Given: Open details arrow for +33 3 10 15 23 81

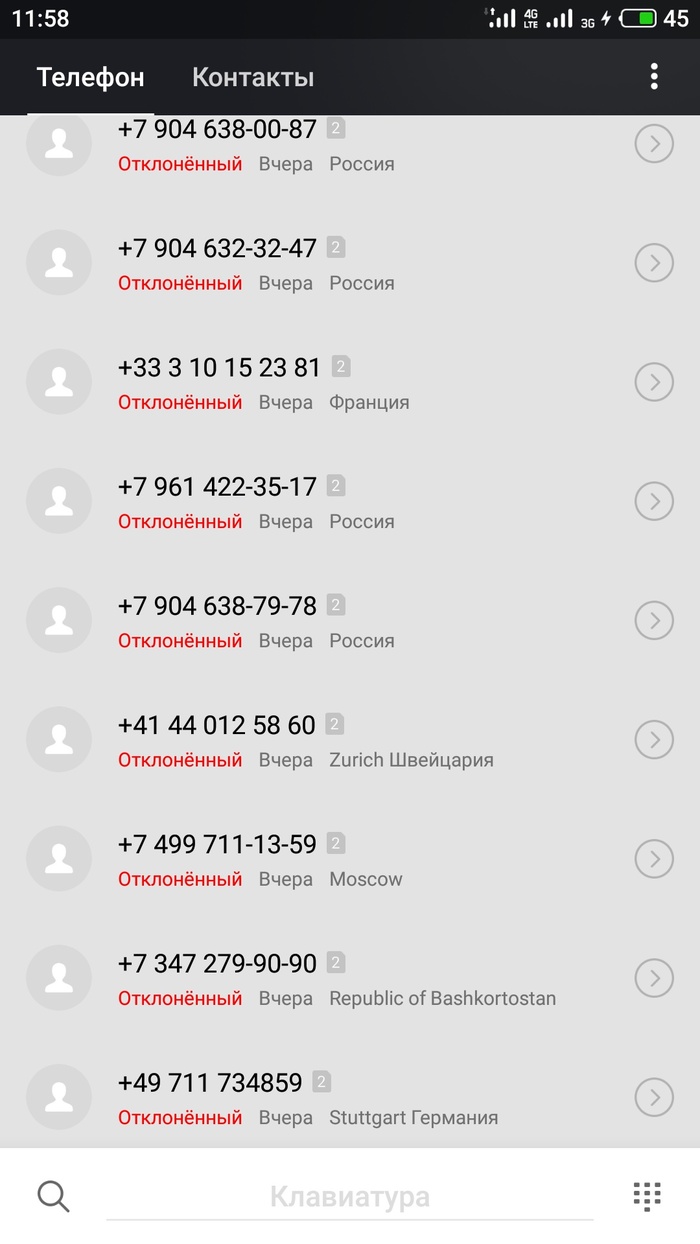Looking at the screenshot, I should point(654,382).
